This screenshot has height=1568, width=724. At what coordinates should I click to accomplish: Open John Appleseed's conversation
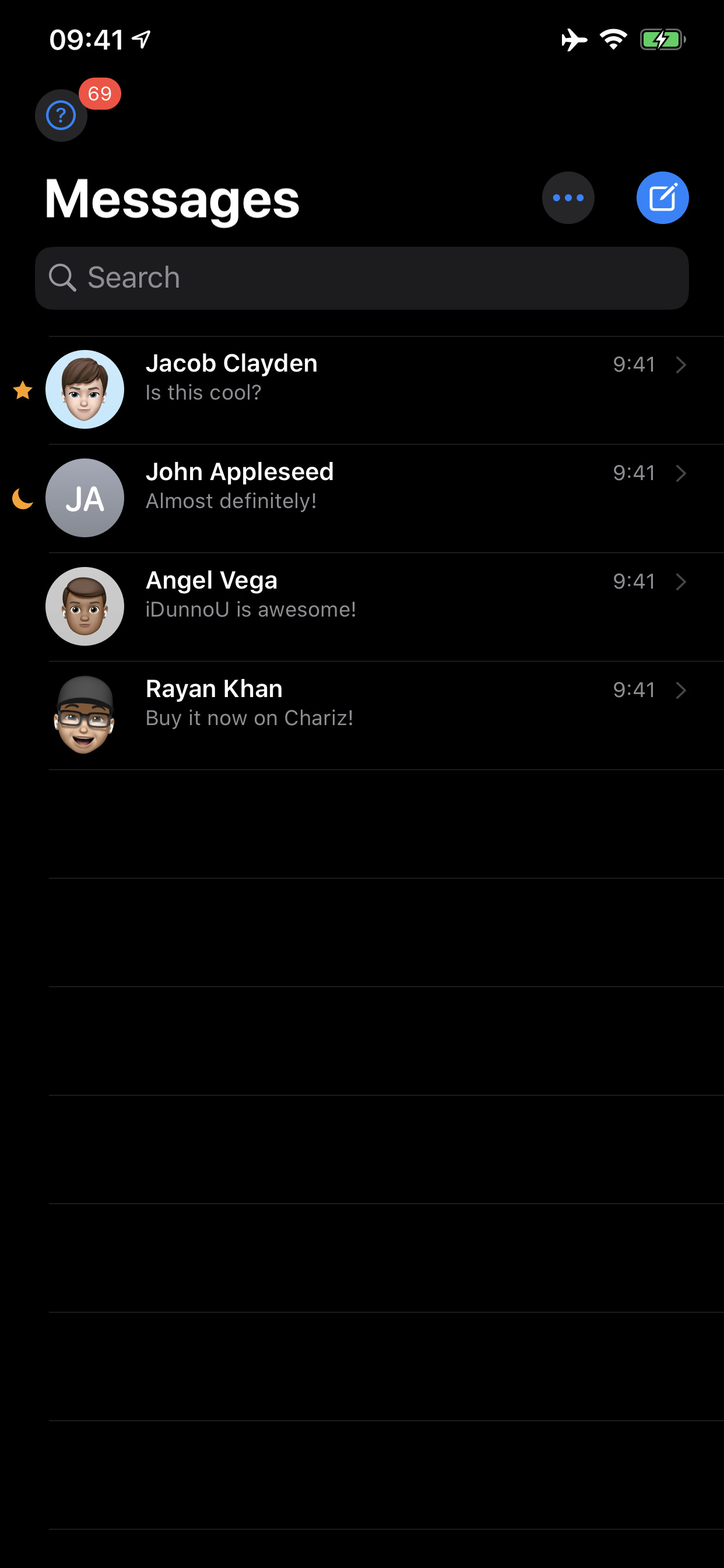[362, 499]
